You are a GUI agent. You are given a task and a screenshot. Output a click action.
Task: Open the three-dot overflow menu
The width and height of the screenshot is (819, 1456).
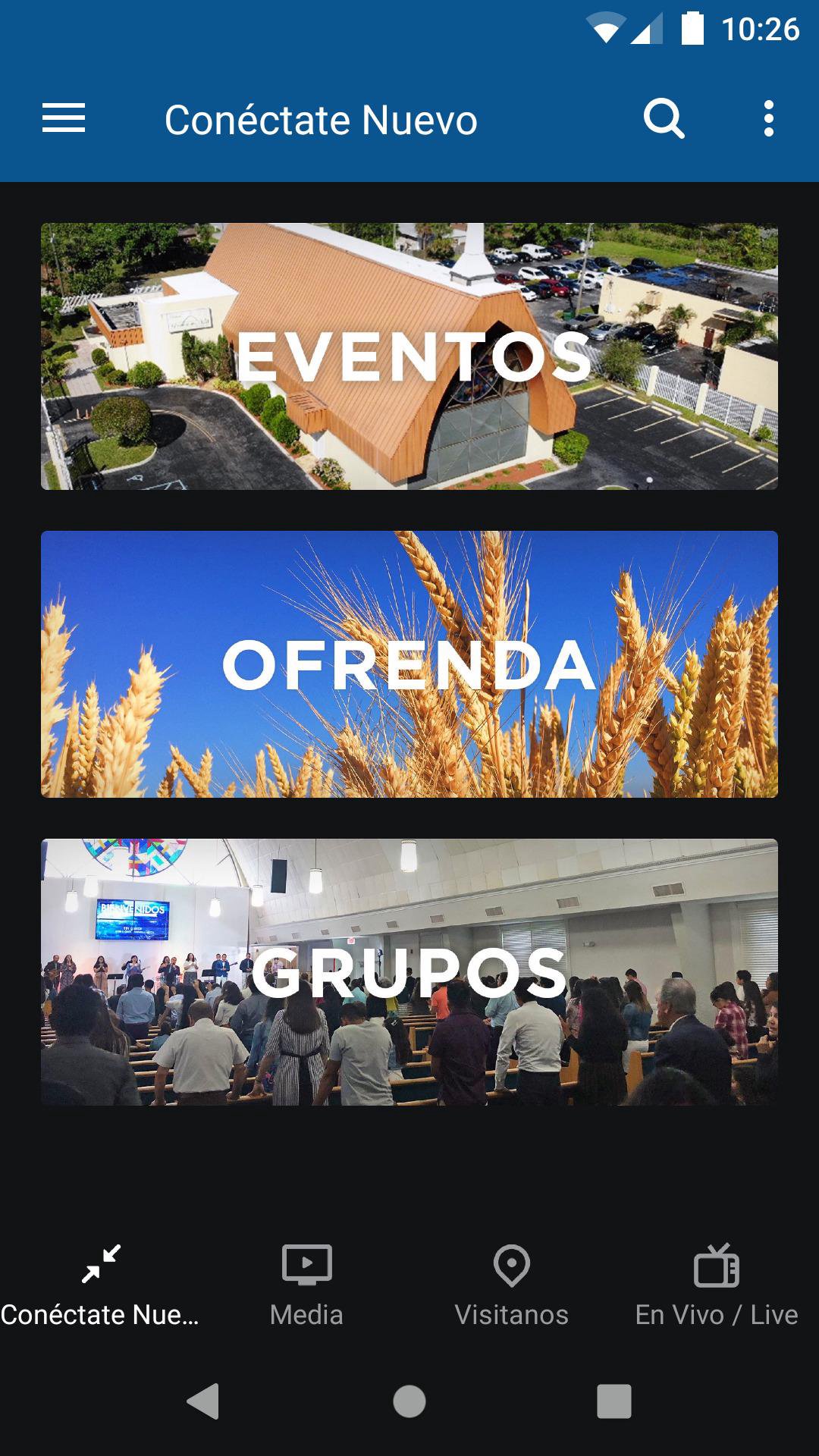768,119
